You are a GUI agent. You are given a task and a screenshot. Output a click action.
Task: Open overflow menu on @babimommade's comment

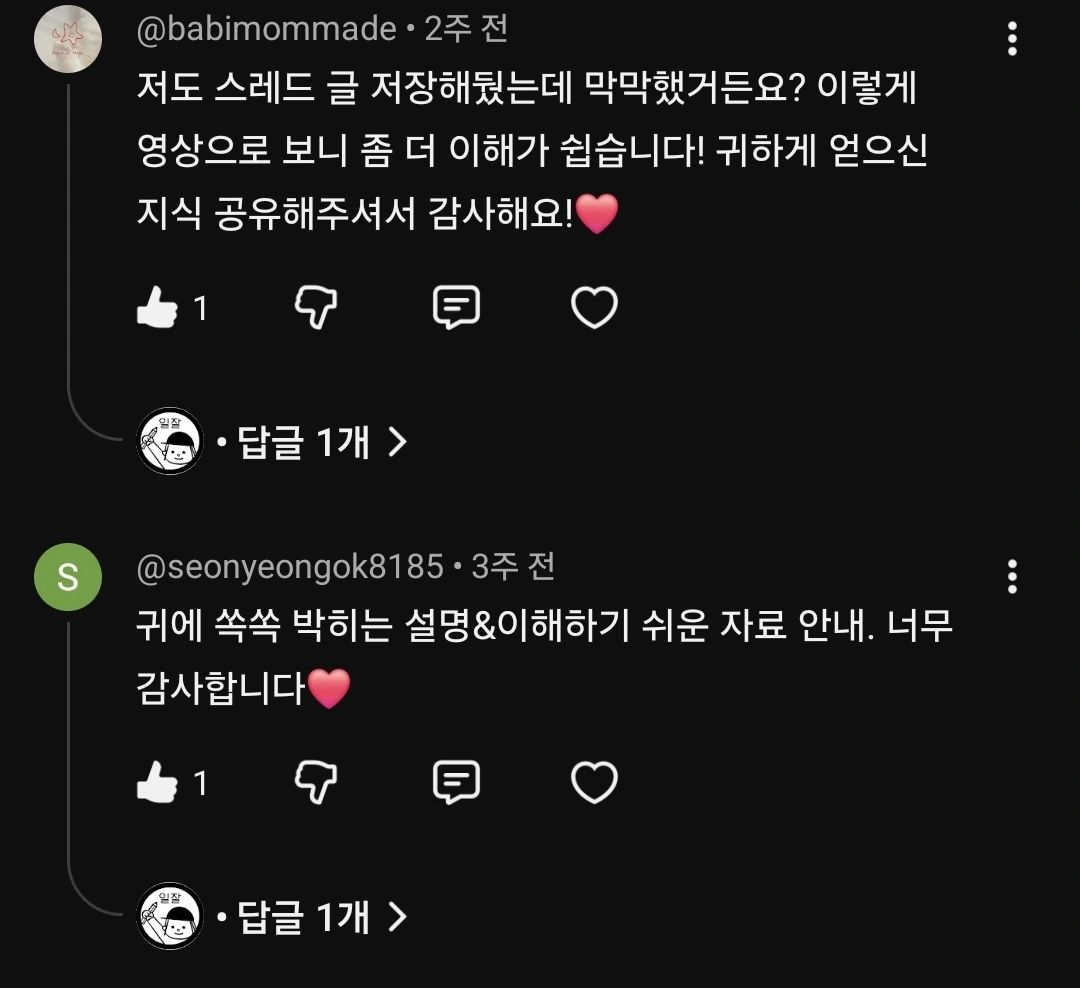pos(1012,39)
